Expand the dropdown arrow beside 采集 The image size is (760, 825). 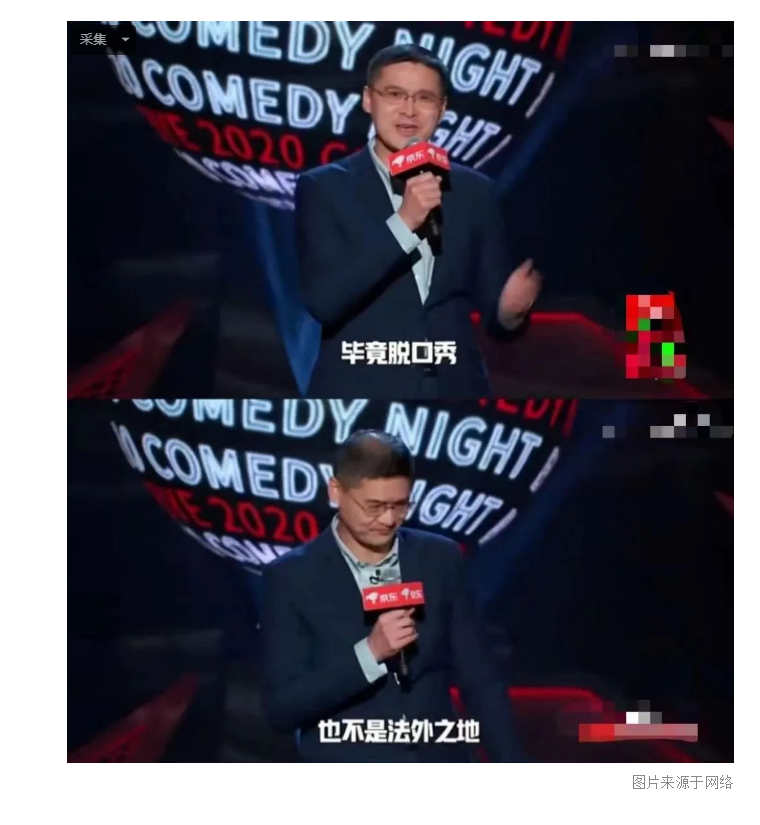125,40
